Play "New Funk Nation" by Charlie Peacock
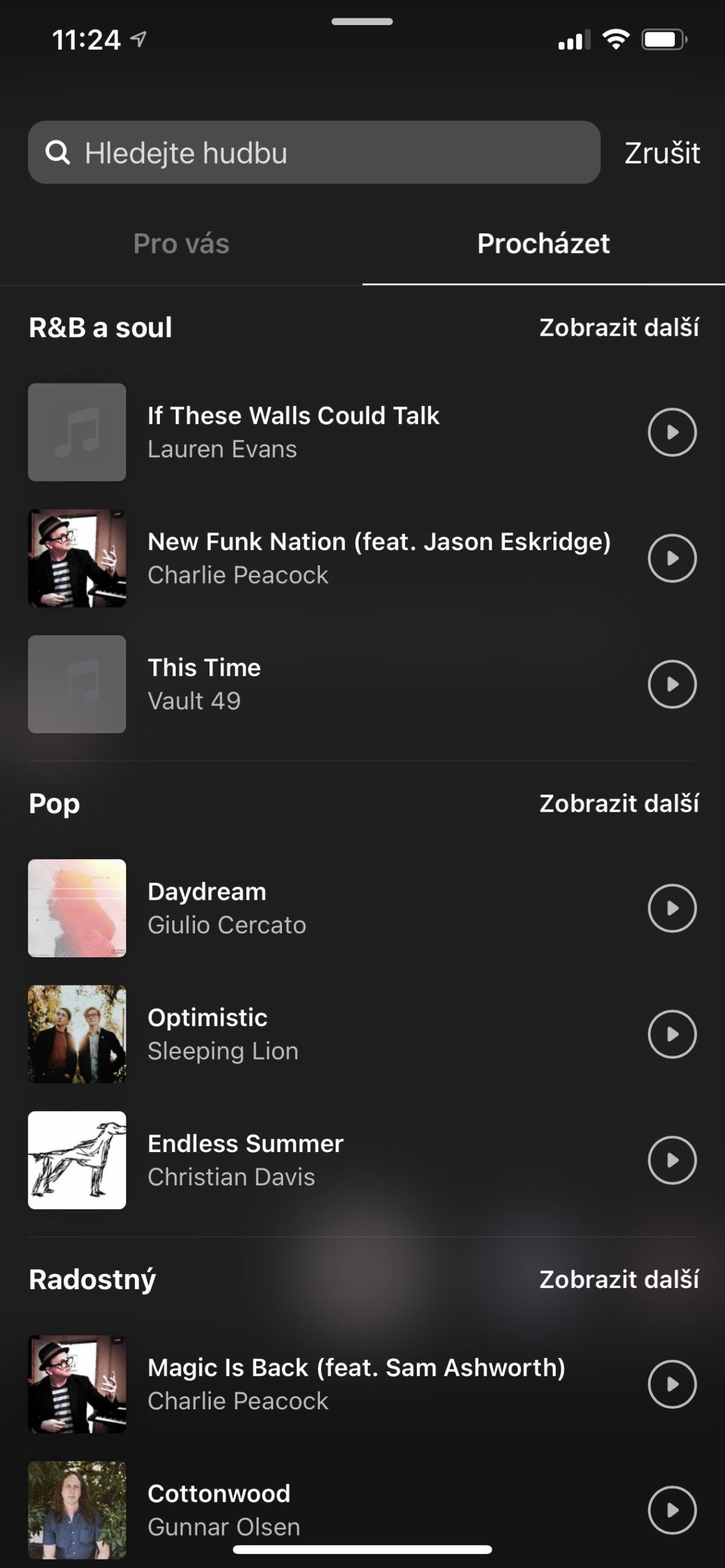 tap(672, 557)
